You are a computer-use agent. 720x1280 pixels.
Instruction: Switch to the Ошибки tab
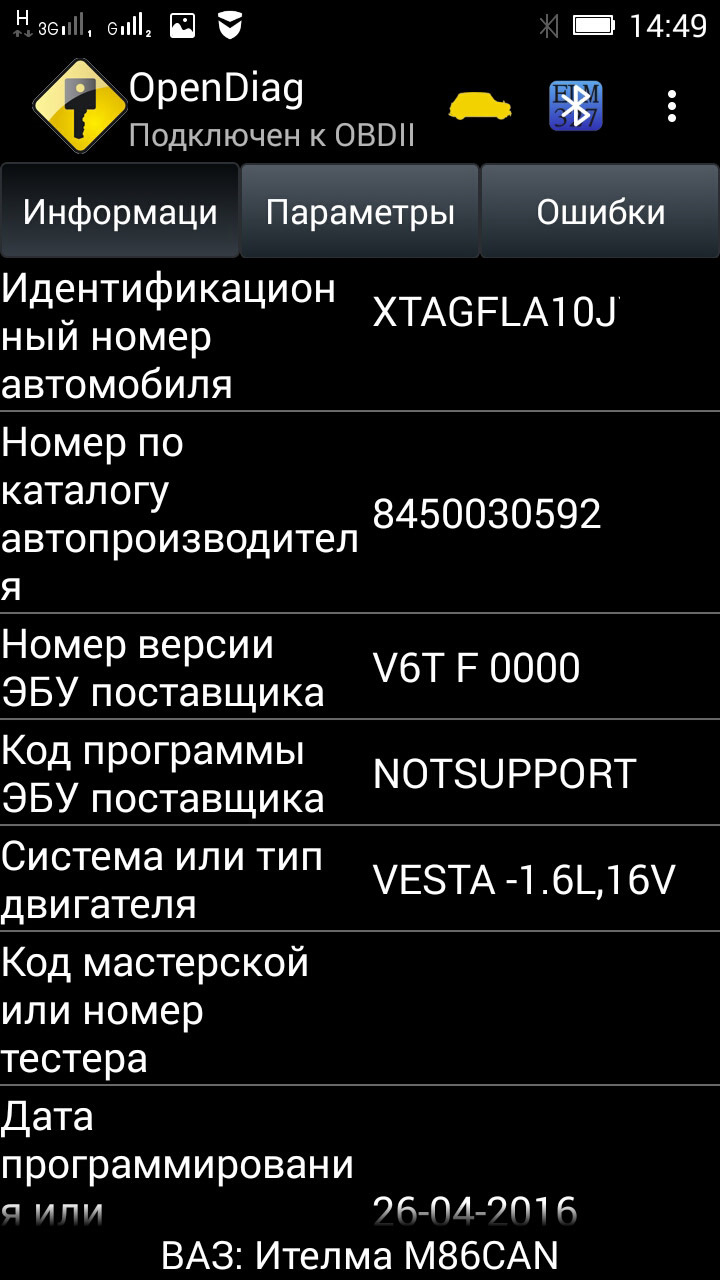pyautogui.click(x=600, y=211)
